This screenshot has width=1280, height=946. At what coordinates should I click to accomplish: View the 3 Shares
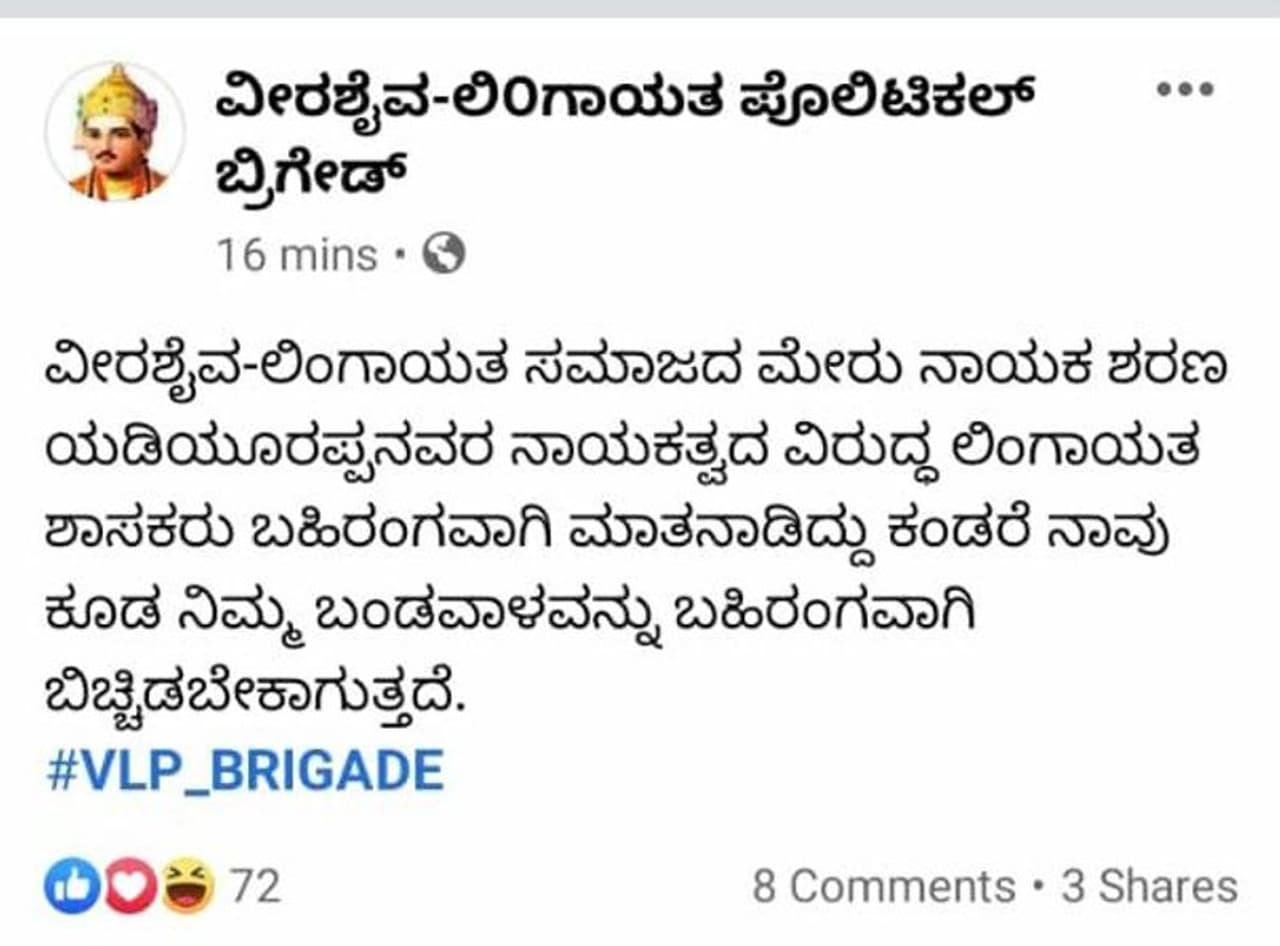coord(1149,886)
